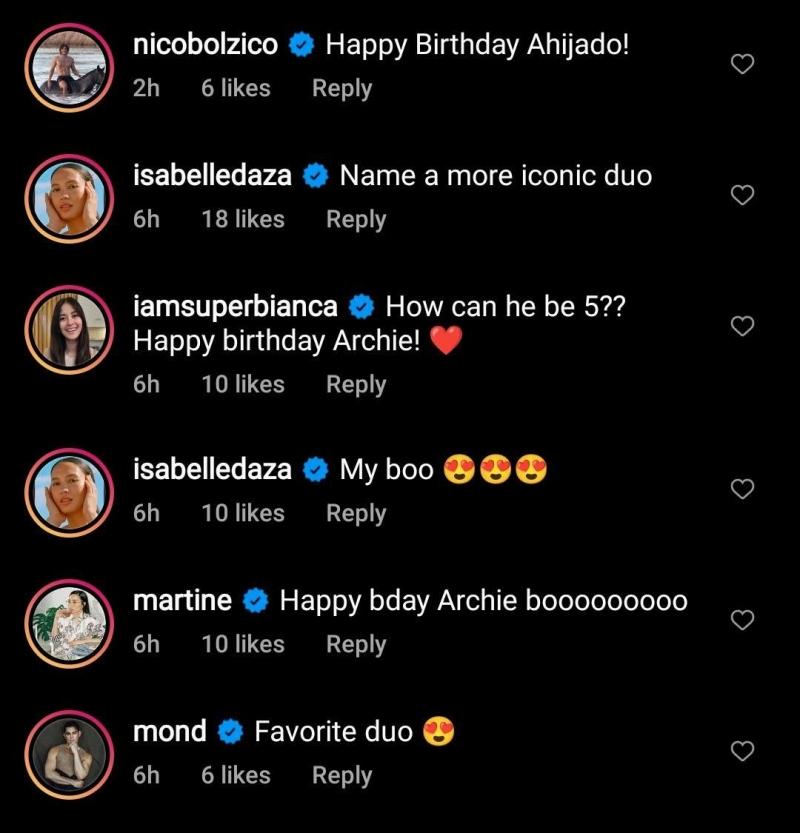The height and width of the screenshot is (833, 800).
Task: Open martine's profile avatar
Action: pyautogui.click(x=68, y=623)
